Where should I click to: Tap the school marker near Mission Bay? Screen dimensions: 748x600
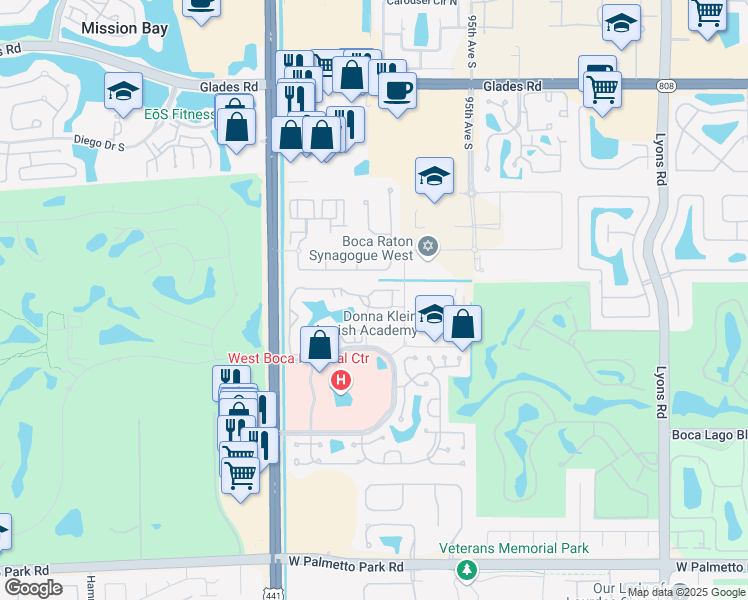pyautogui.click(x=124, y=94)
